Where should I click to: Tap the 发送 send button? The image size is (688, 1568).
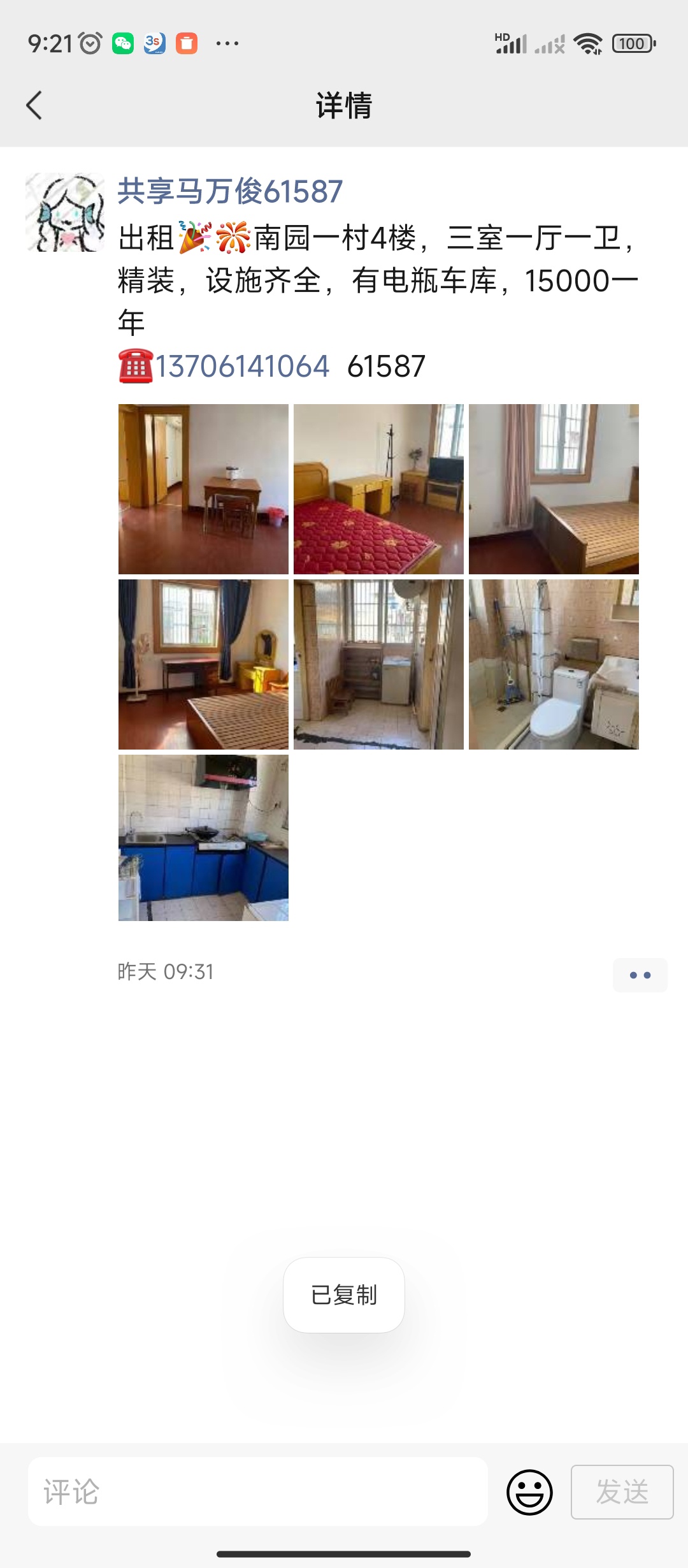click(622, 1492)
